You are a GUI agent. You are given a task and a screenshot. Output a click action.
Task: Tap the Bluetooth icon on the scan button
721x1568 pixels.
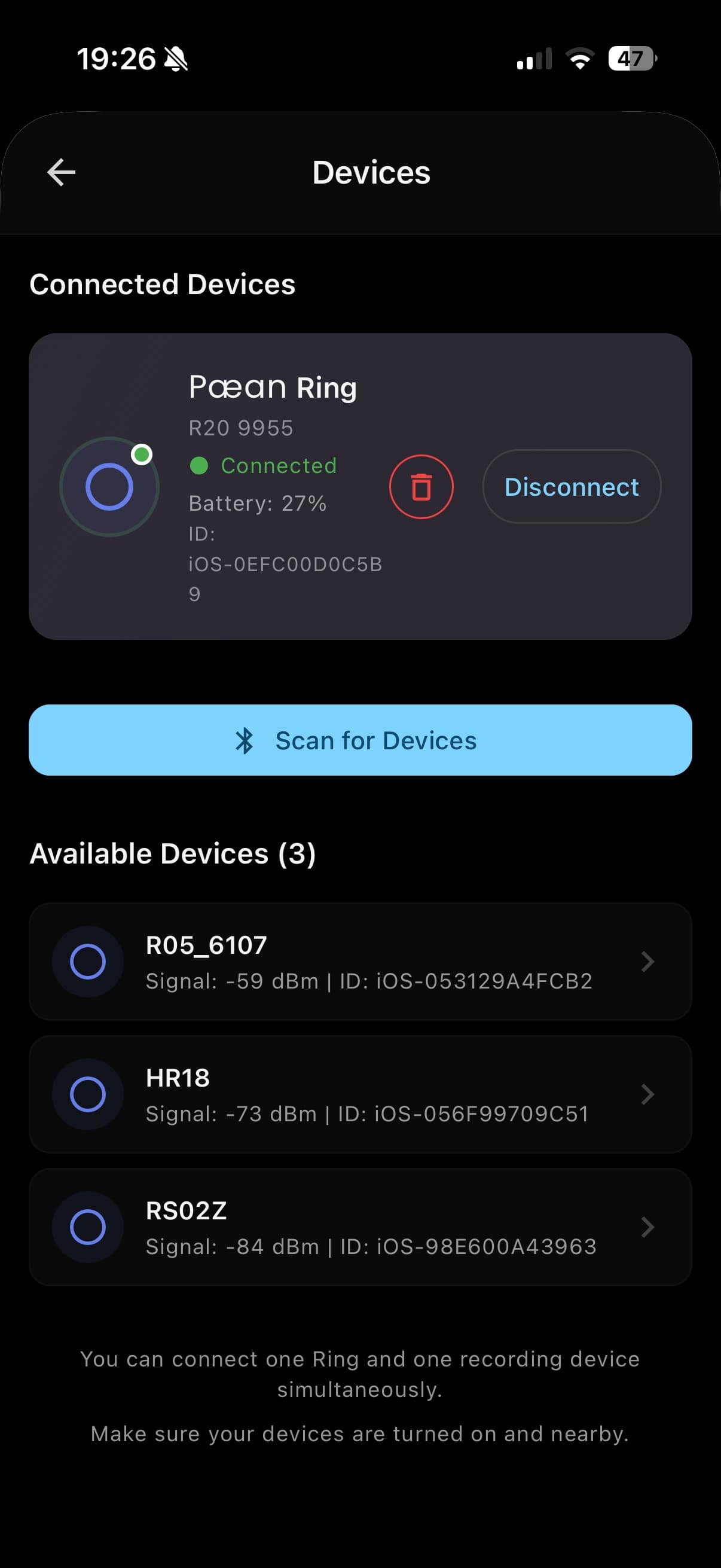pos(246,740)
